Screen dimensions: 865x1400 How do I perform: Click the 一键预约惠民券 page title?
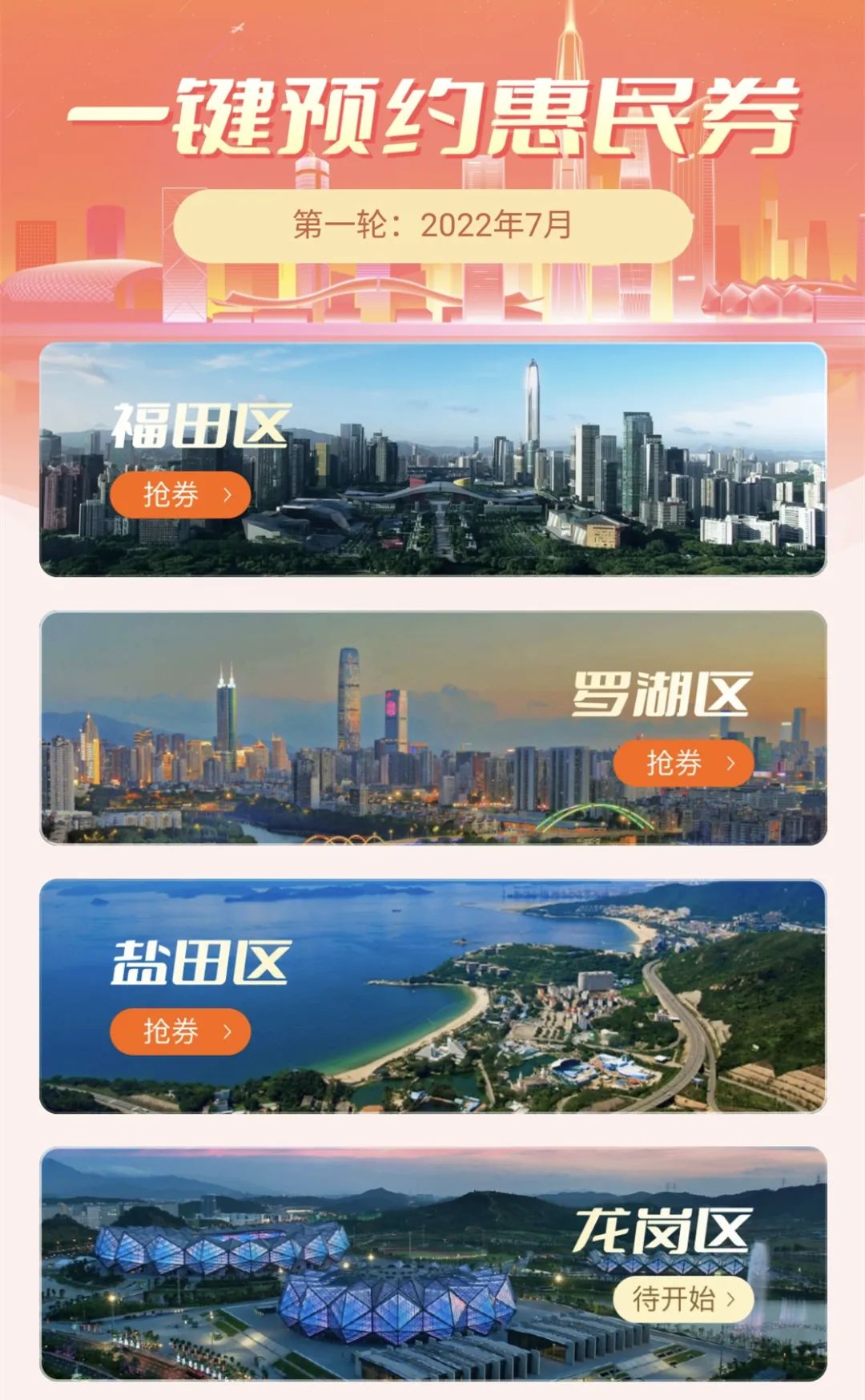click(432, 116)
